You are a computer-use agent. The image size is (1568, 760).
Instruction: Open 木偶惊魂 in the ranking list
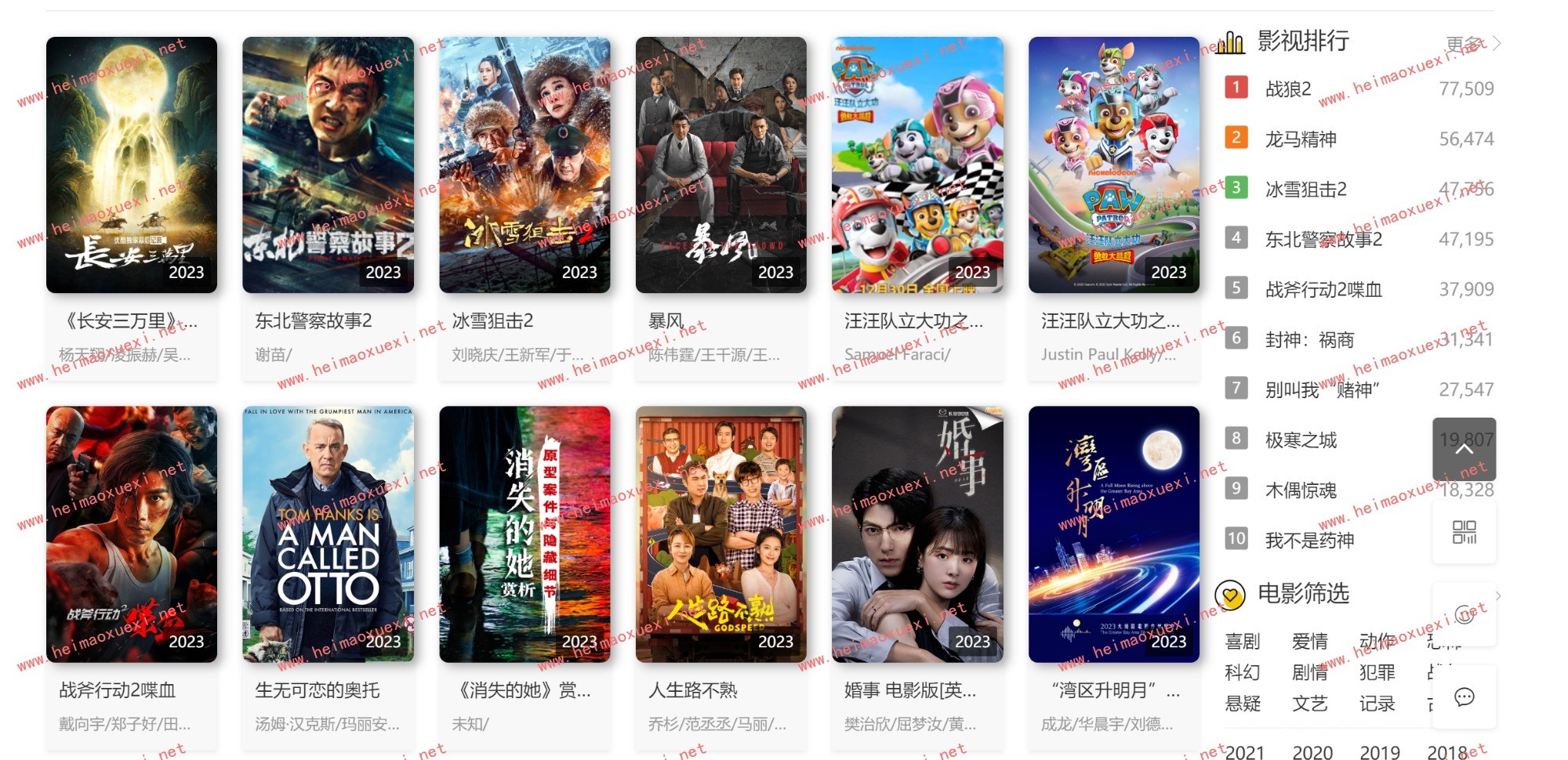(1301, 490)
